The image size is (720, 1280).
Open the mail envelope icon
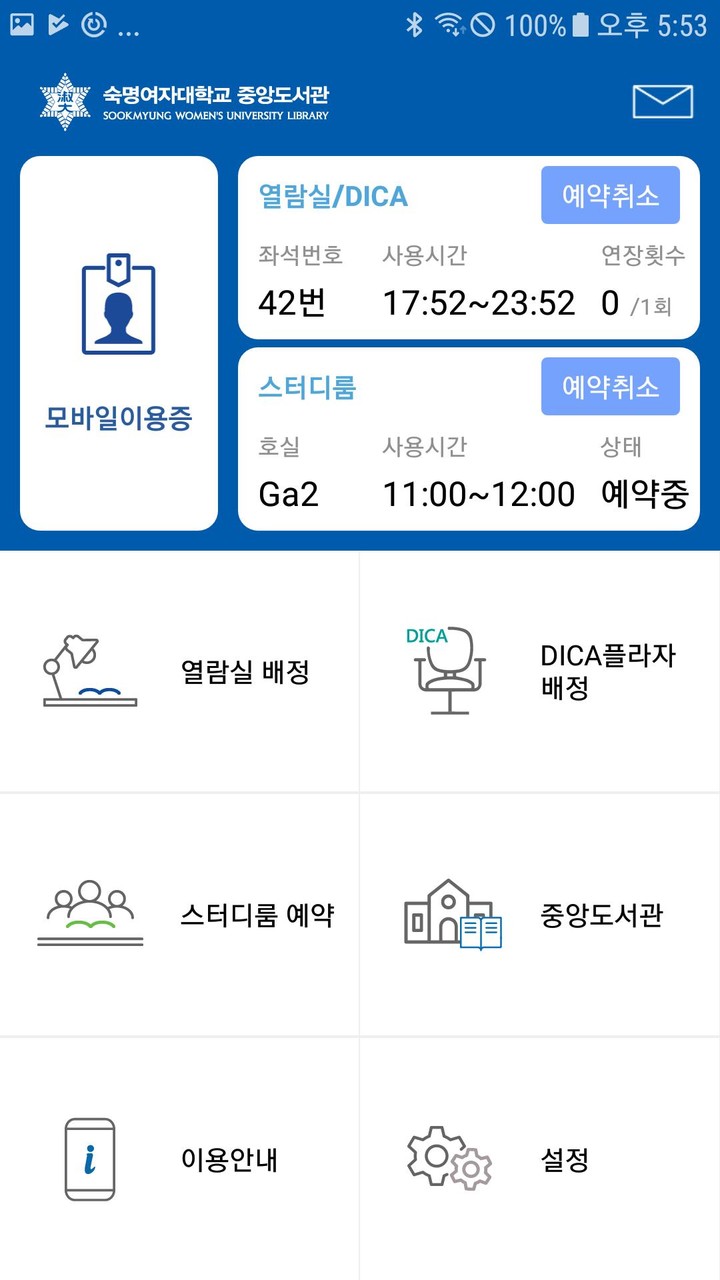pyautogui.click(x=662, y=101)
